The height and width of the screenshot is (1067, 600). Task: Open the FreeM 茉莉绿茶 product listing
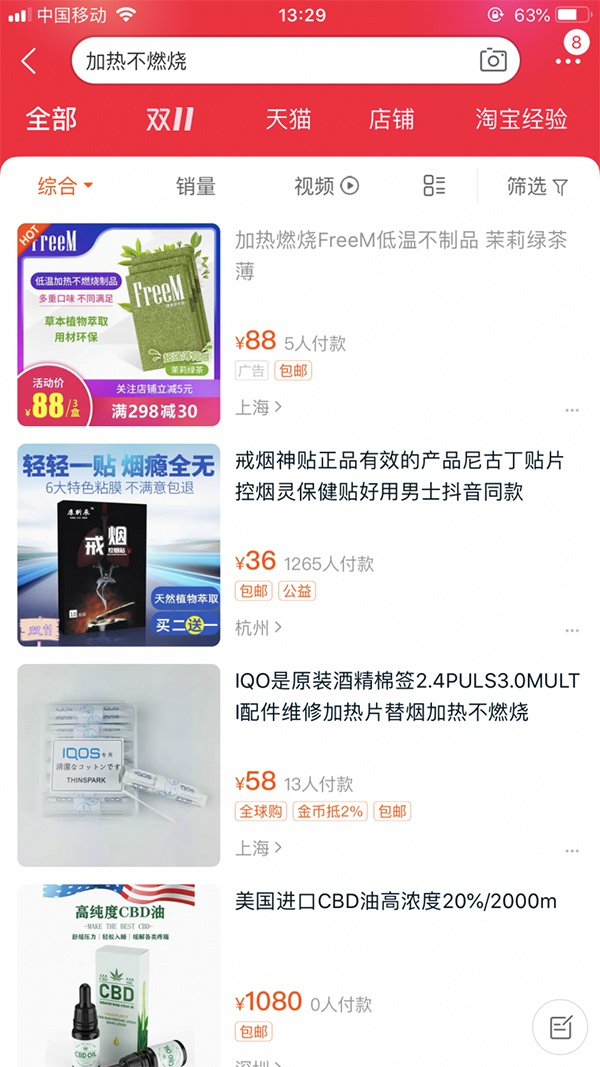[x=400, y=254]
